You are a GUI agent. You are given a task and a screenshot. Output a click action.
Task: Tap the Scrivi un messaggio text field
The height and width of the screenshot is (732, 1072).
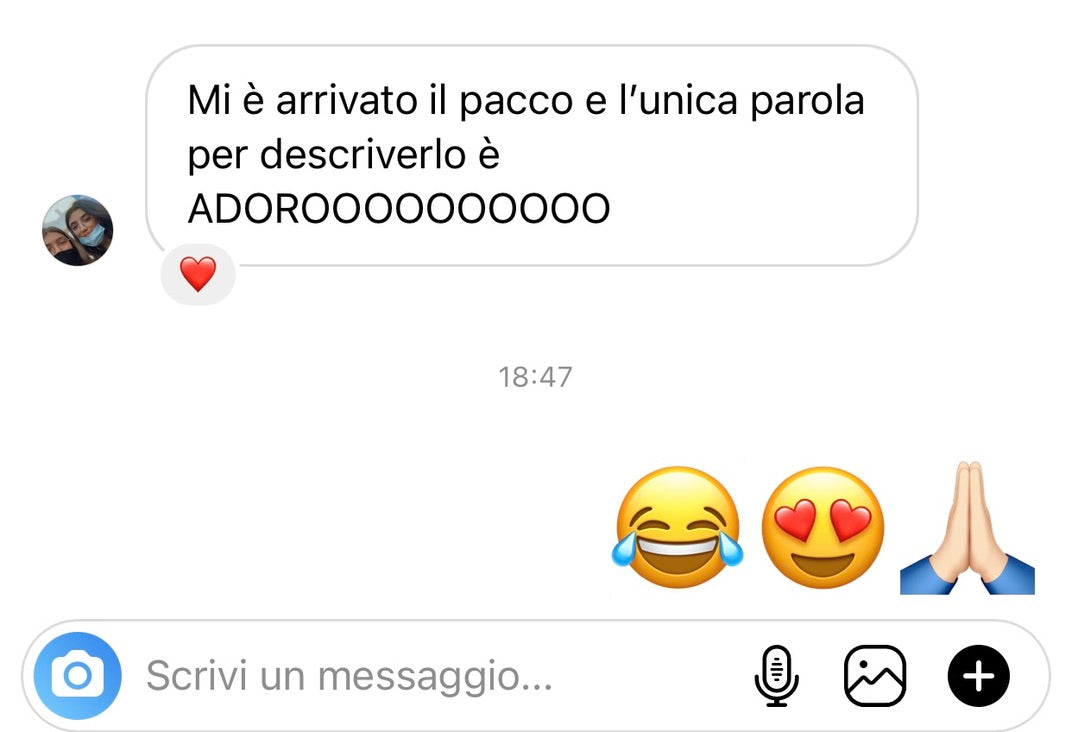[x=400, y=677]
